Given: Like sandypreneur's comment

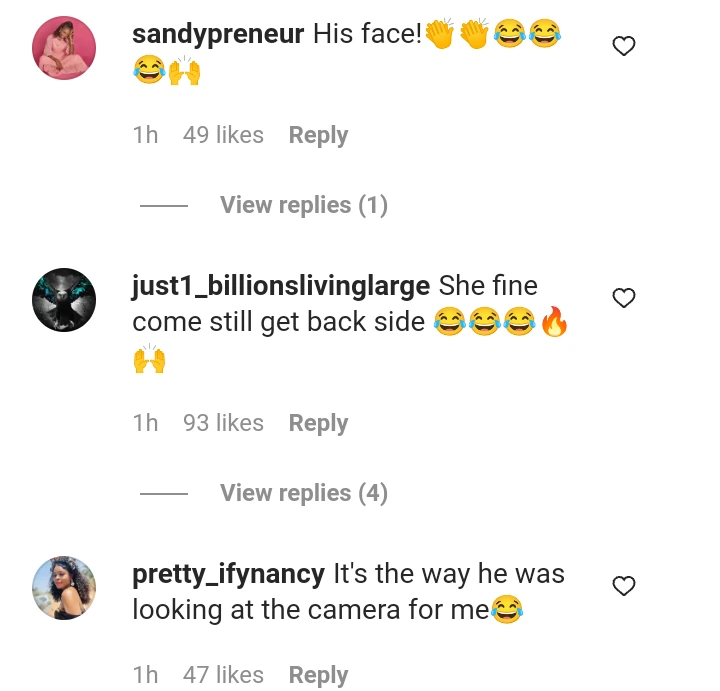Looking at the screenshot, I should (x=624, y=46).
